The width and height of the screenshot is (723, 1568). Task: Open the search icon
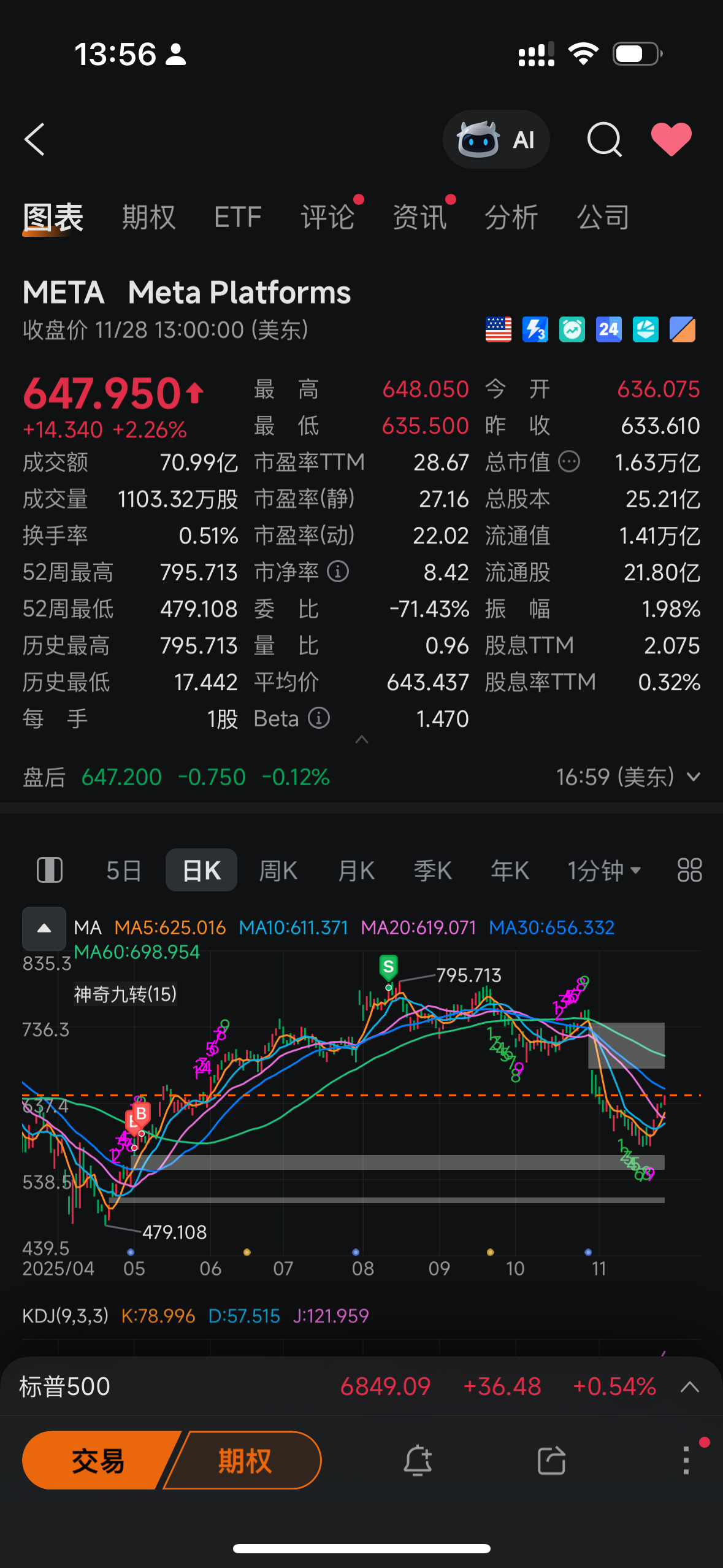point(604,139)
